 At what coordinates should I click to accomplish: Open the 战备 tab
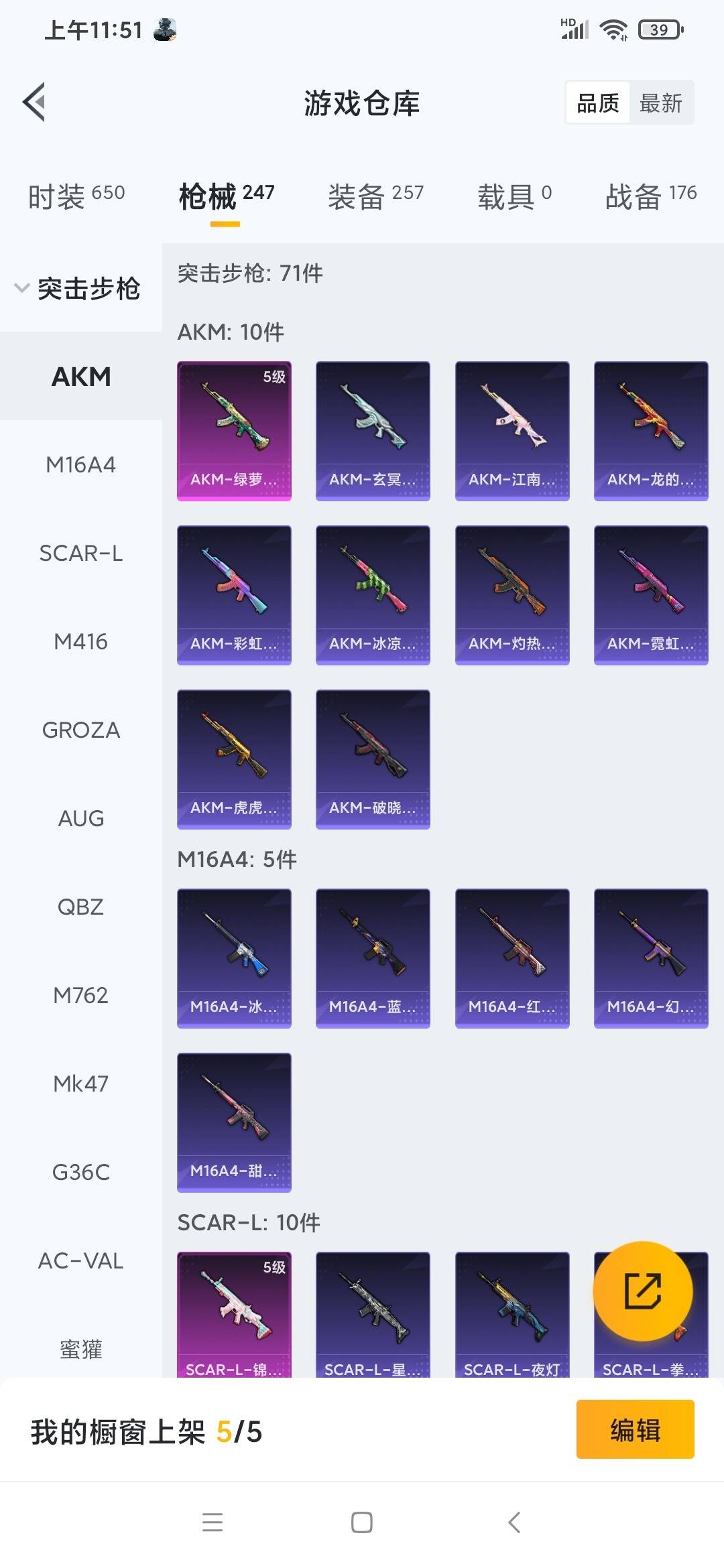point(651,196)
